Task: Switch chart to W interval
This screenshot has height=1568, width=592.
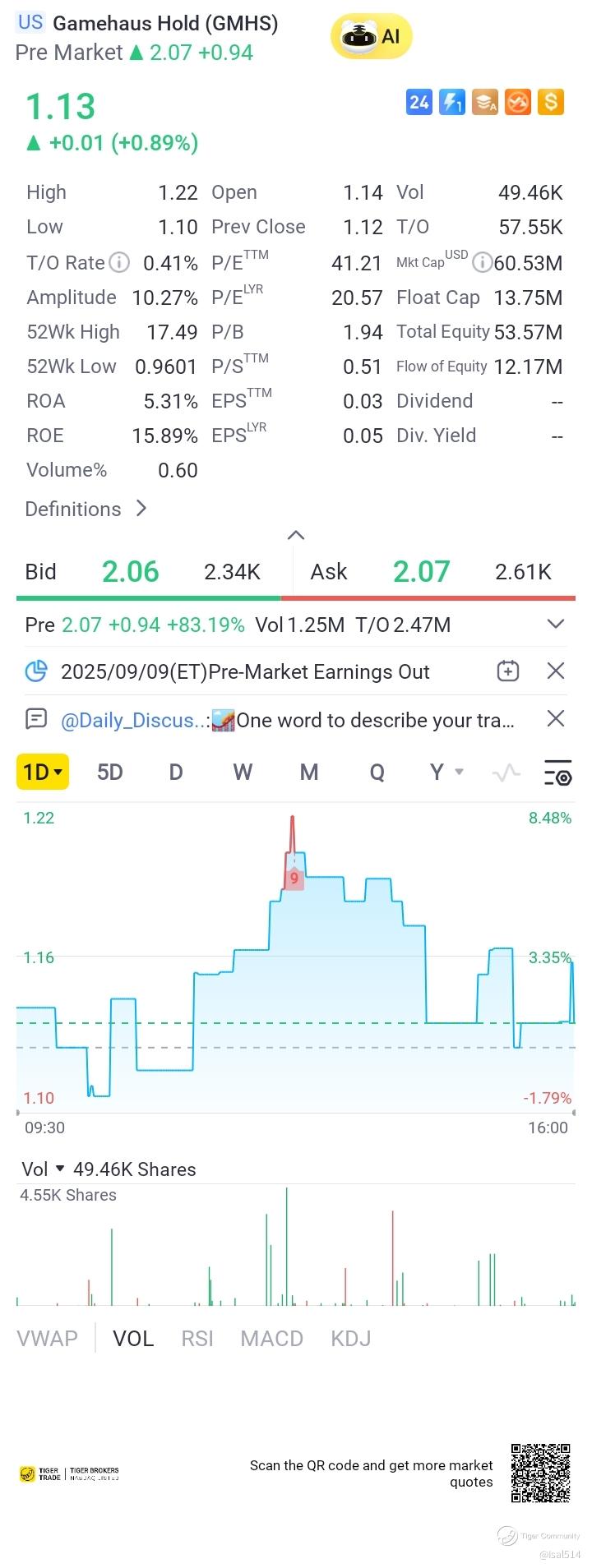Action: click(x=242, y=772)
